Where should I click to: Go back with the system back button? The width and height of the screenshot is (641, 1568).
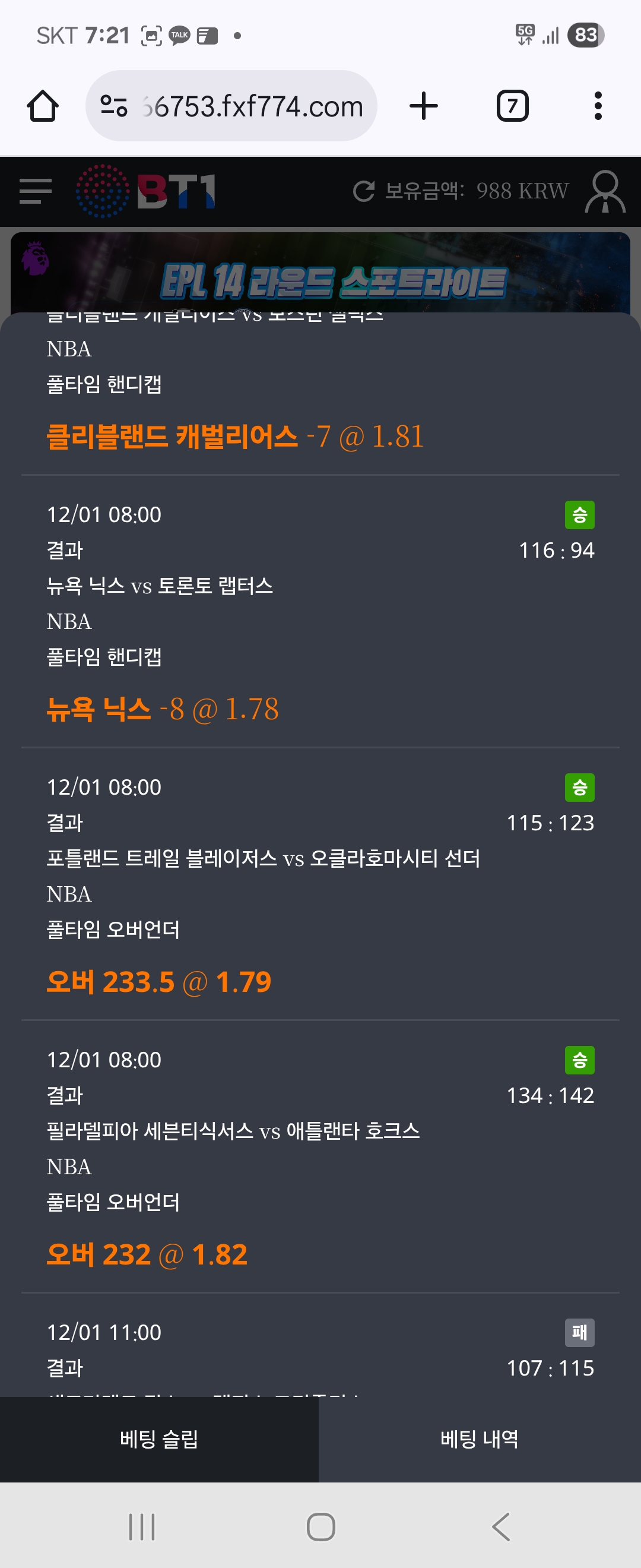[500, 1526]
